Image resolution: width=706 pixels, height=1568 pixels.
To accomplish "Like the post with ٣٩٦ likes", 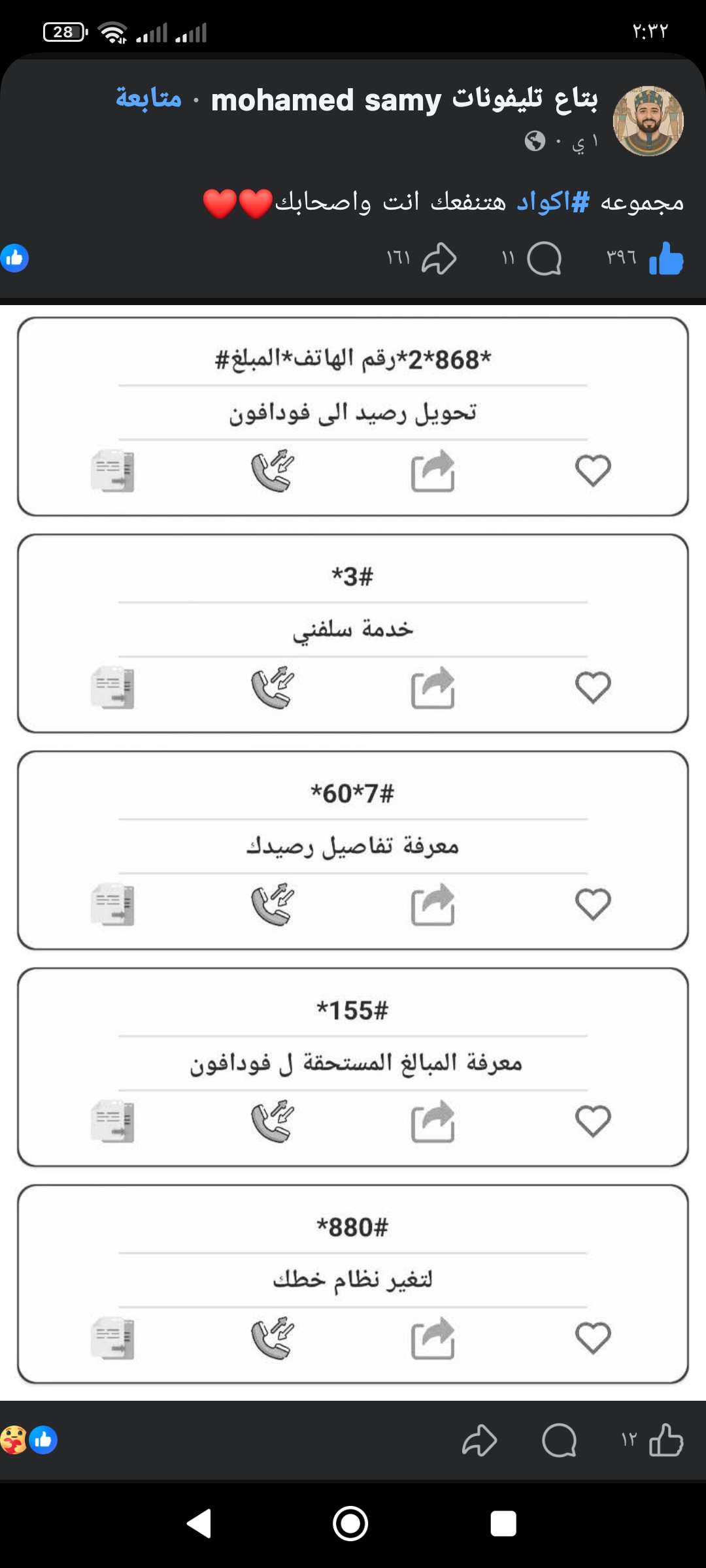I will (x=666, y=259).
